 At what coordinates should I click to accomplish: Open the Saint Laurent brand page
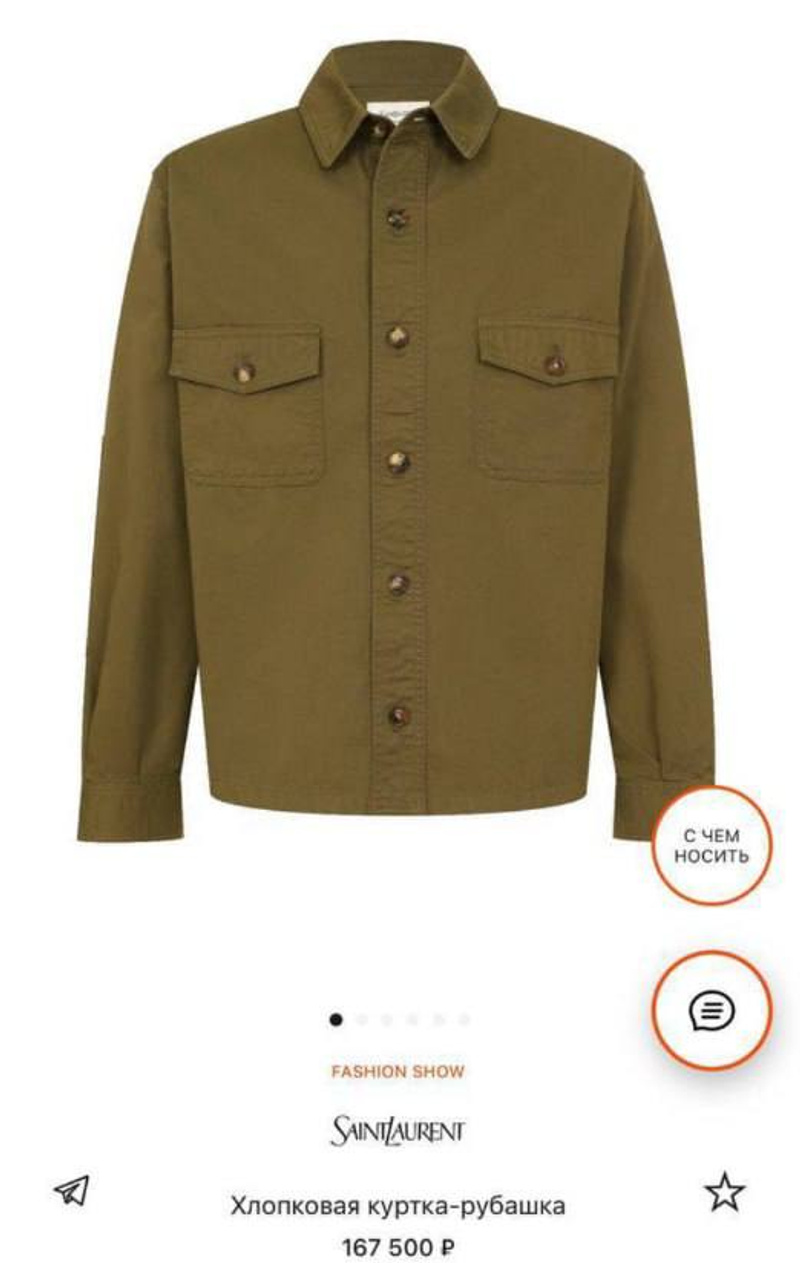pyautogui.click(x=398, y=1131)
